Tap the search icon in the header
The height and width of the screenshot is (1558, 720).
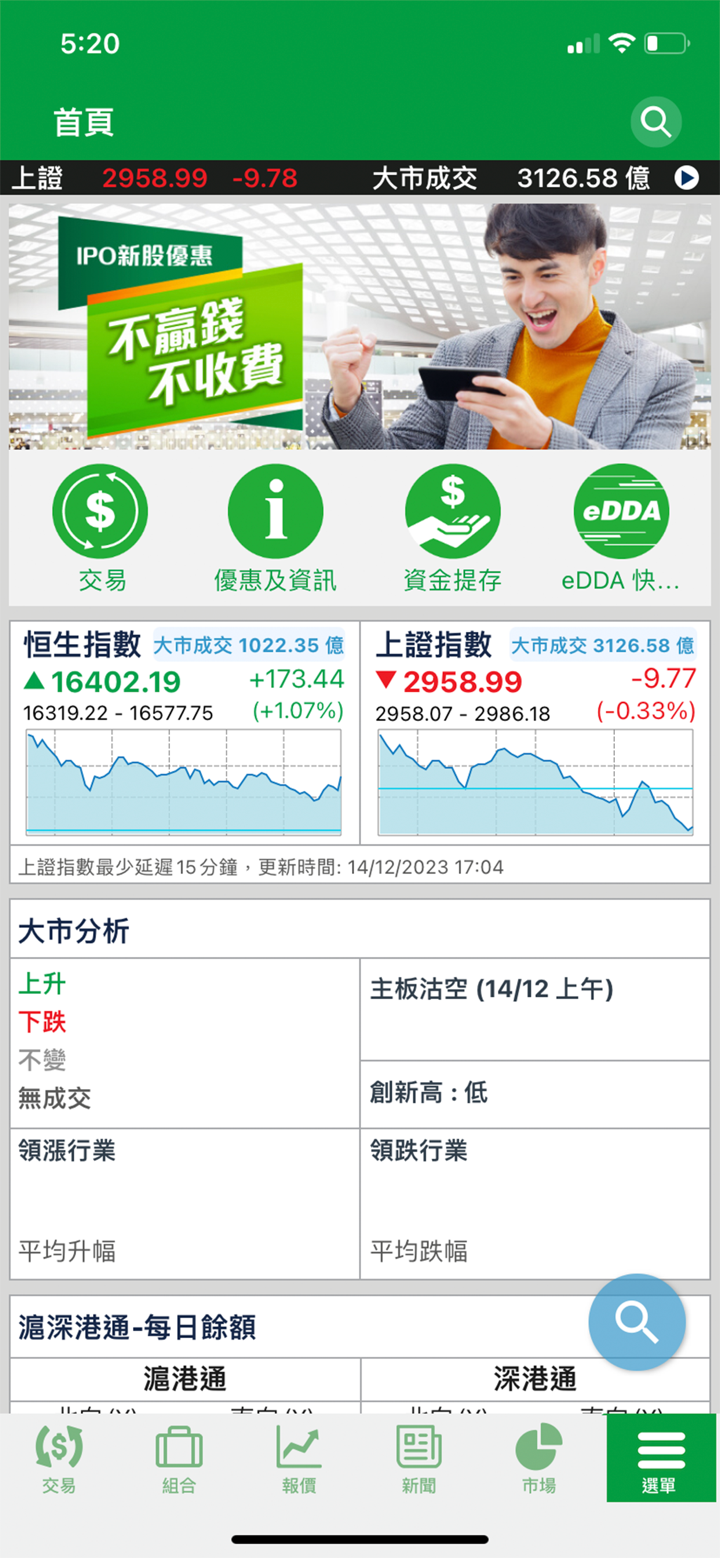point(656,122)
